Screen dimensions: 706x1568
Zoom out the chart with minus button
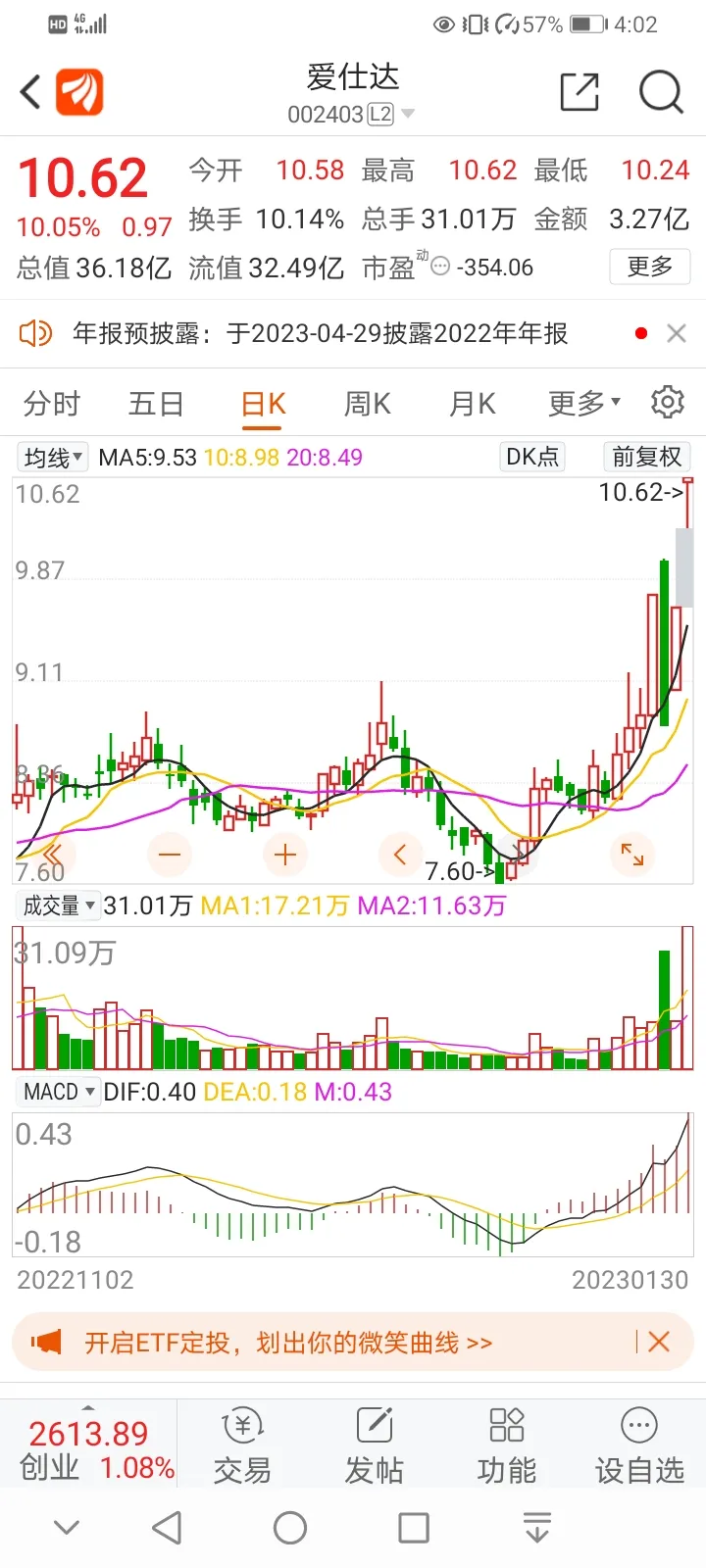[x=170, y=855]
